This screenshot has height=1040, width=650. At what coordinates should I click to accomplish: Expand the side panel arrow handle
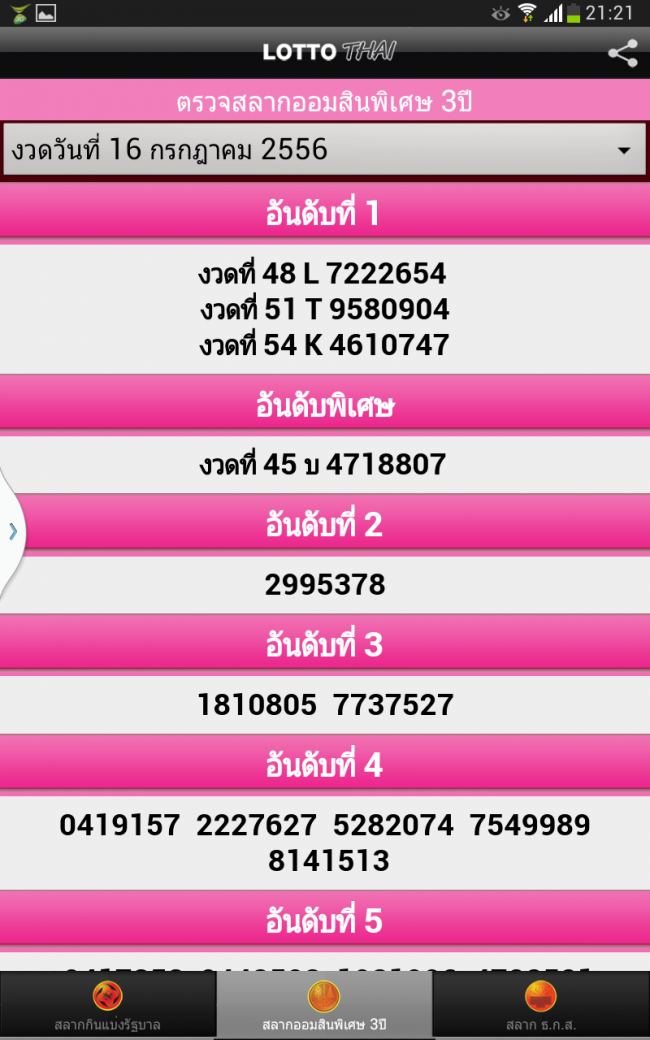12,531
